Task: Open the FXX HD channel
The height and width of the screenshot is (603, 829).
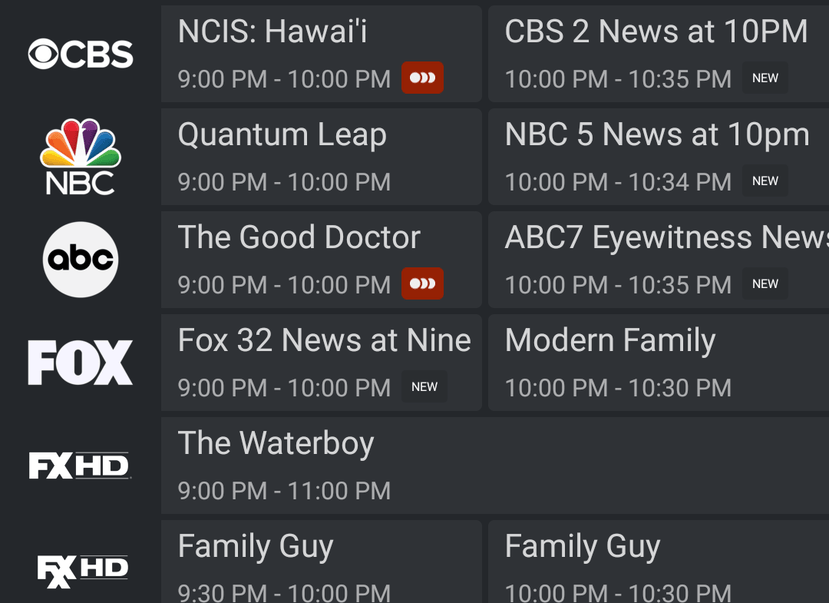Action: tap(80, 569)
